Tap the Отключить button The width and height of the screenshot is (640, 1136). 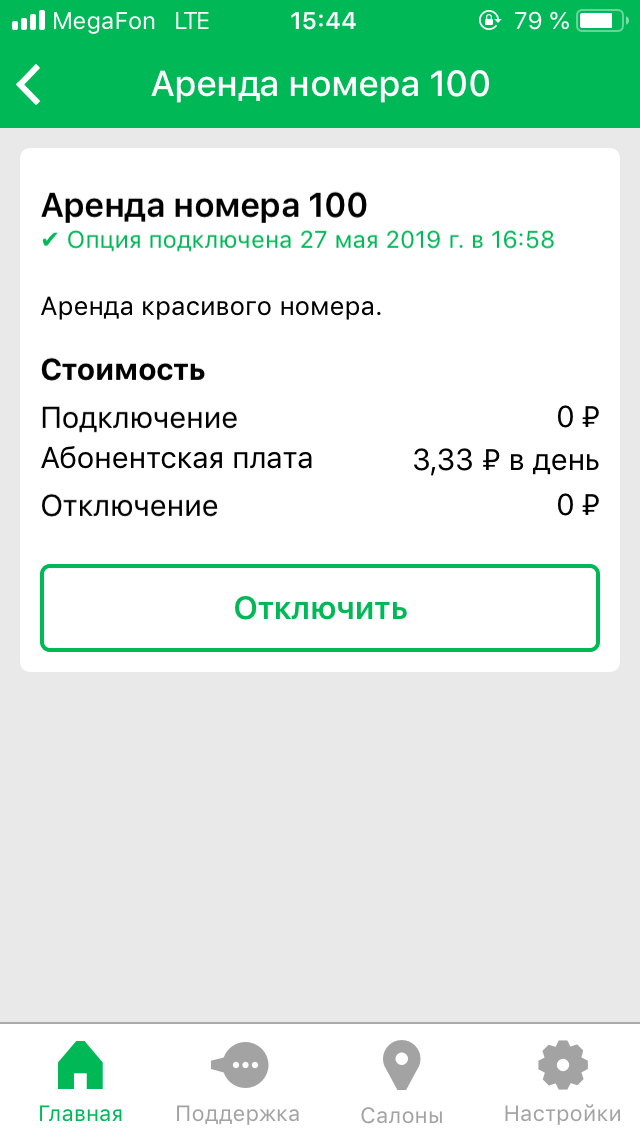click(320, 608)
